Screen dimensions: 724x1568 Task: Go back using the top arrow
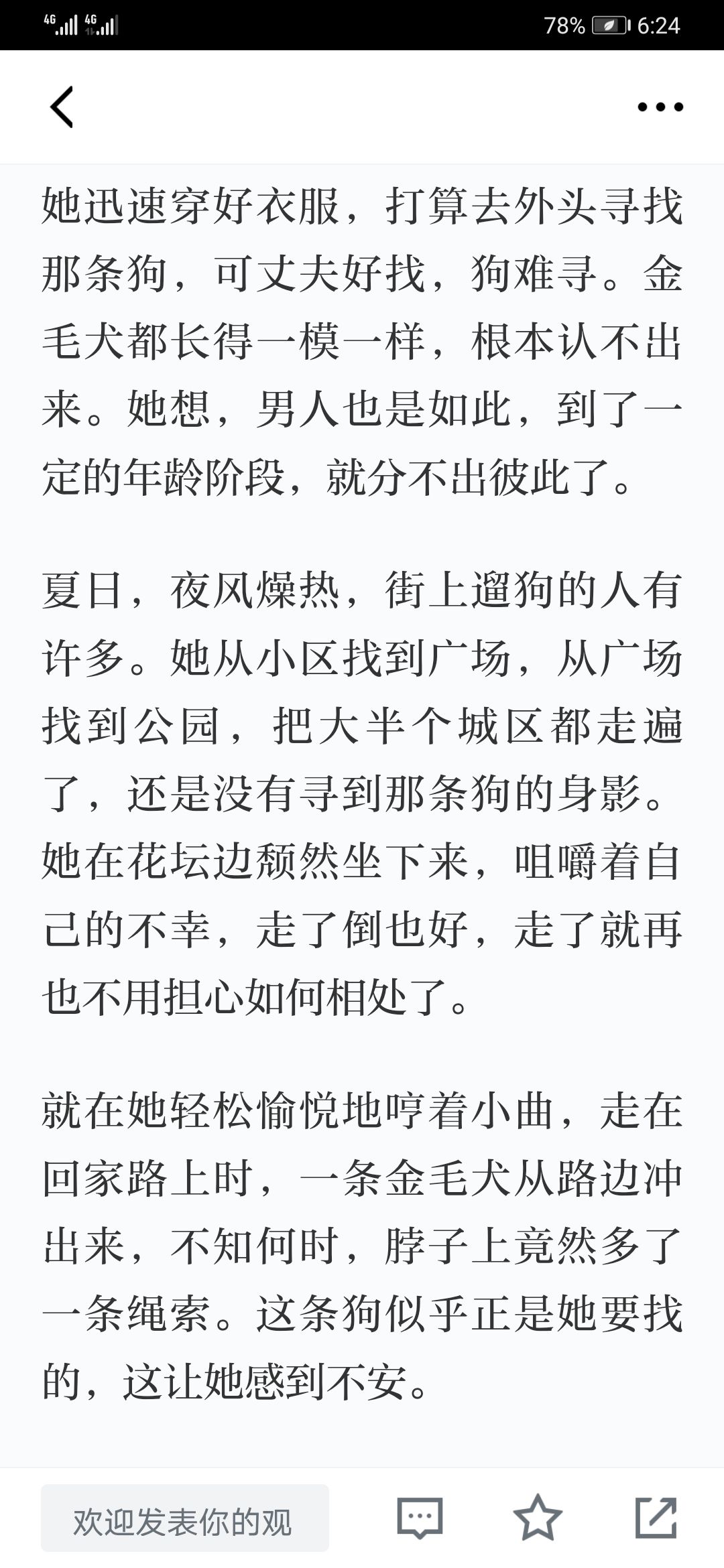(x=62, y=107)
